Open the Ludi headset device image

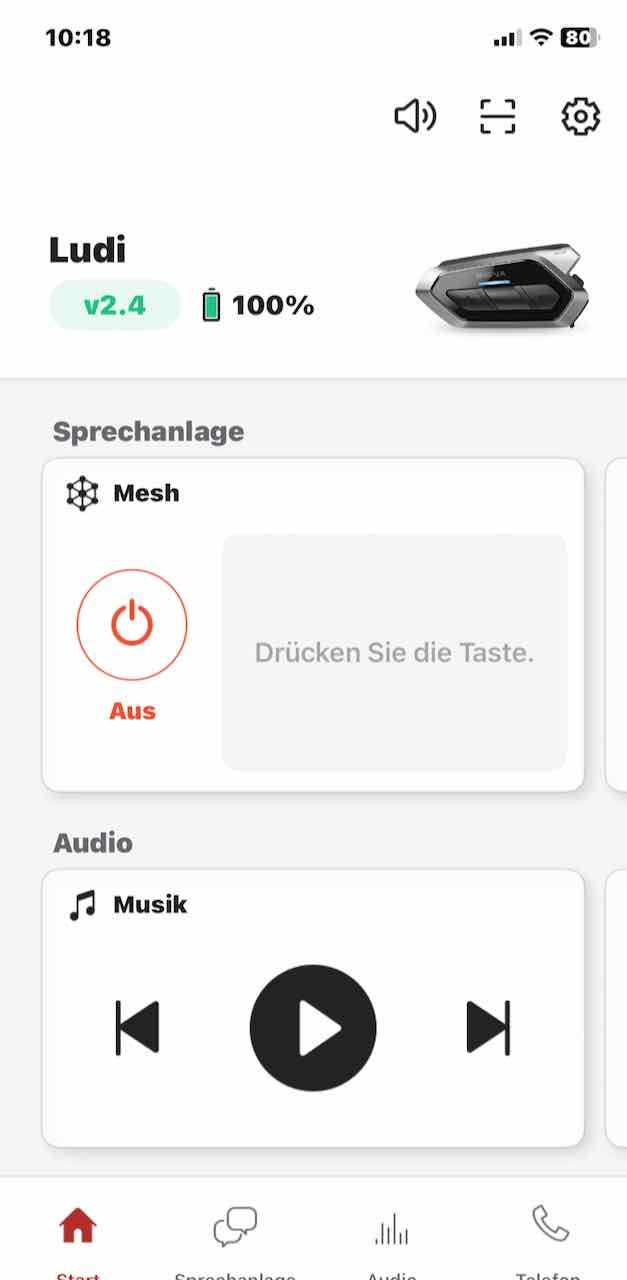[x=500, y=287]
